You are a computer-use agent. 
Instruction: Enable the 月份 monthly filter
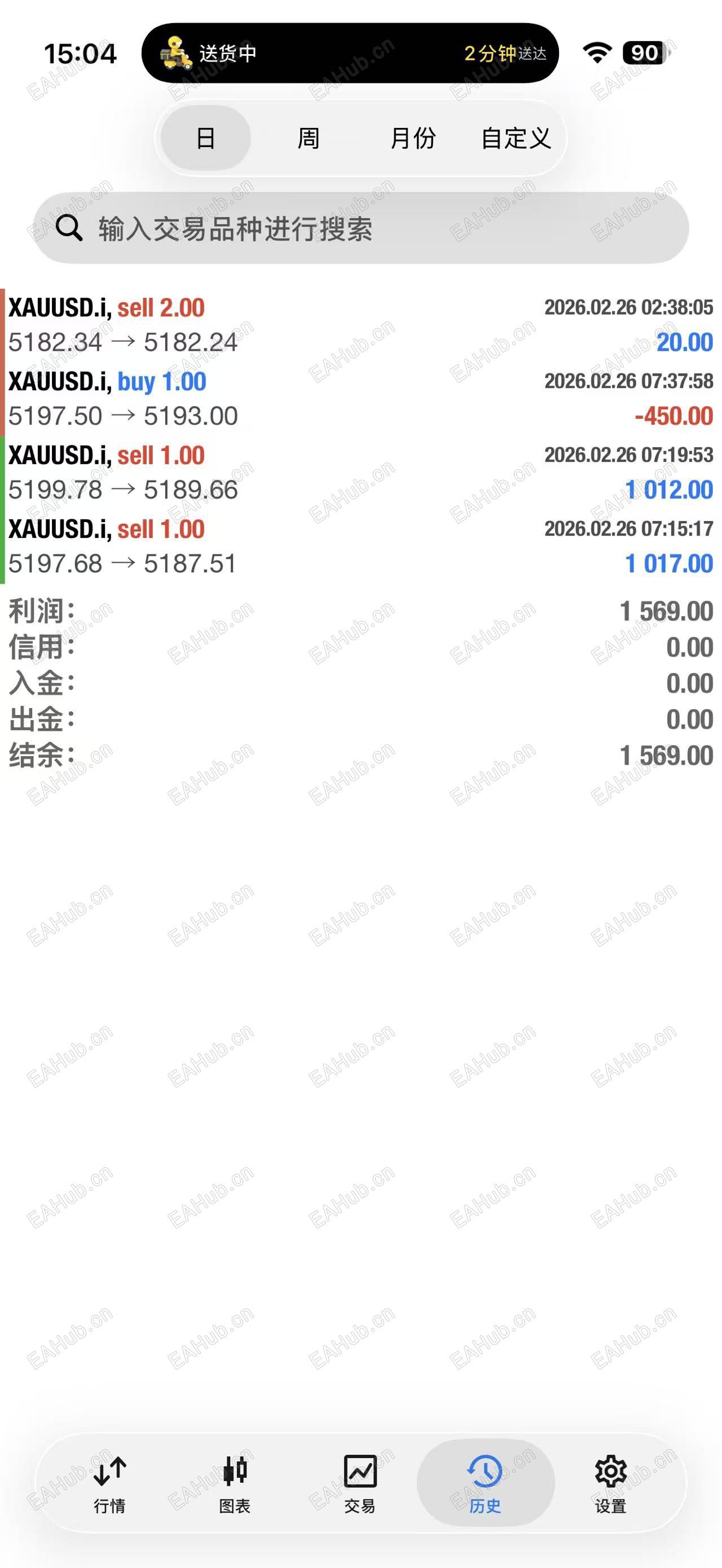point(414,138)
